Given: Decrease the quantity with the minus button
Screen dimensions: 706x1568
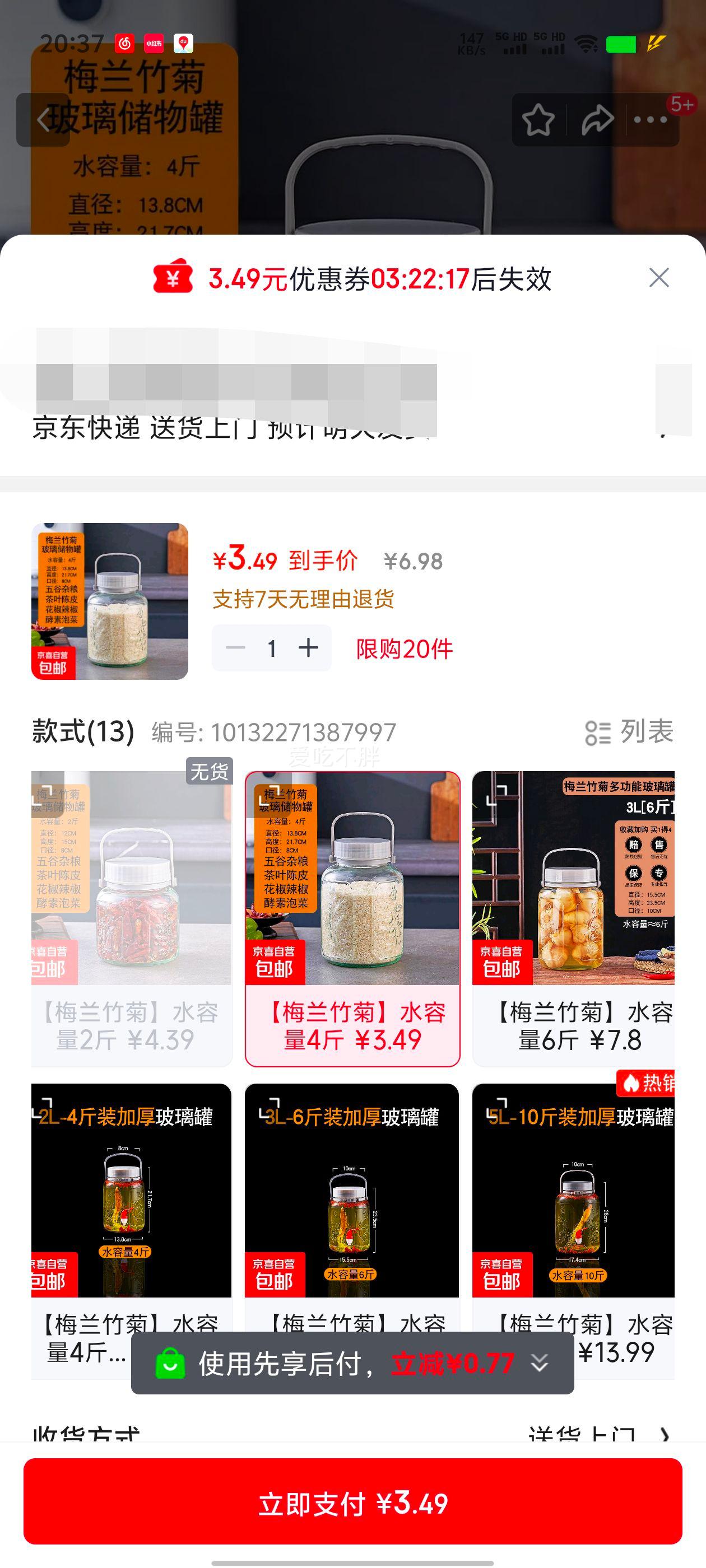Looking at the screenshot, I should [235, 648].
